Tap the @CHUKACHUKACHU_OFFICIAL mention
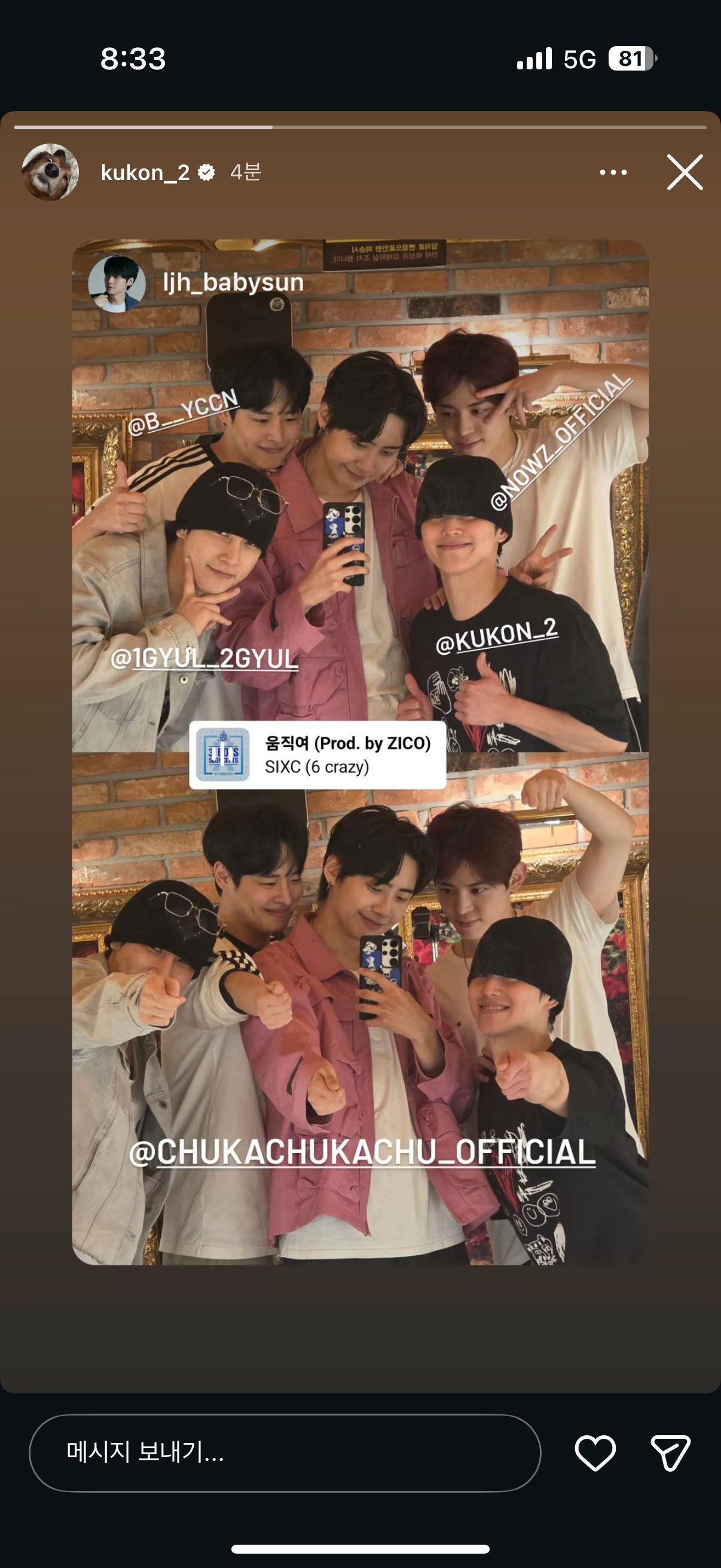The height and width of the screenshot is (1568, 721). 363,1152
